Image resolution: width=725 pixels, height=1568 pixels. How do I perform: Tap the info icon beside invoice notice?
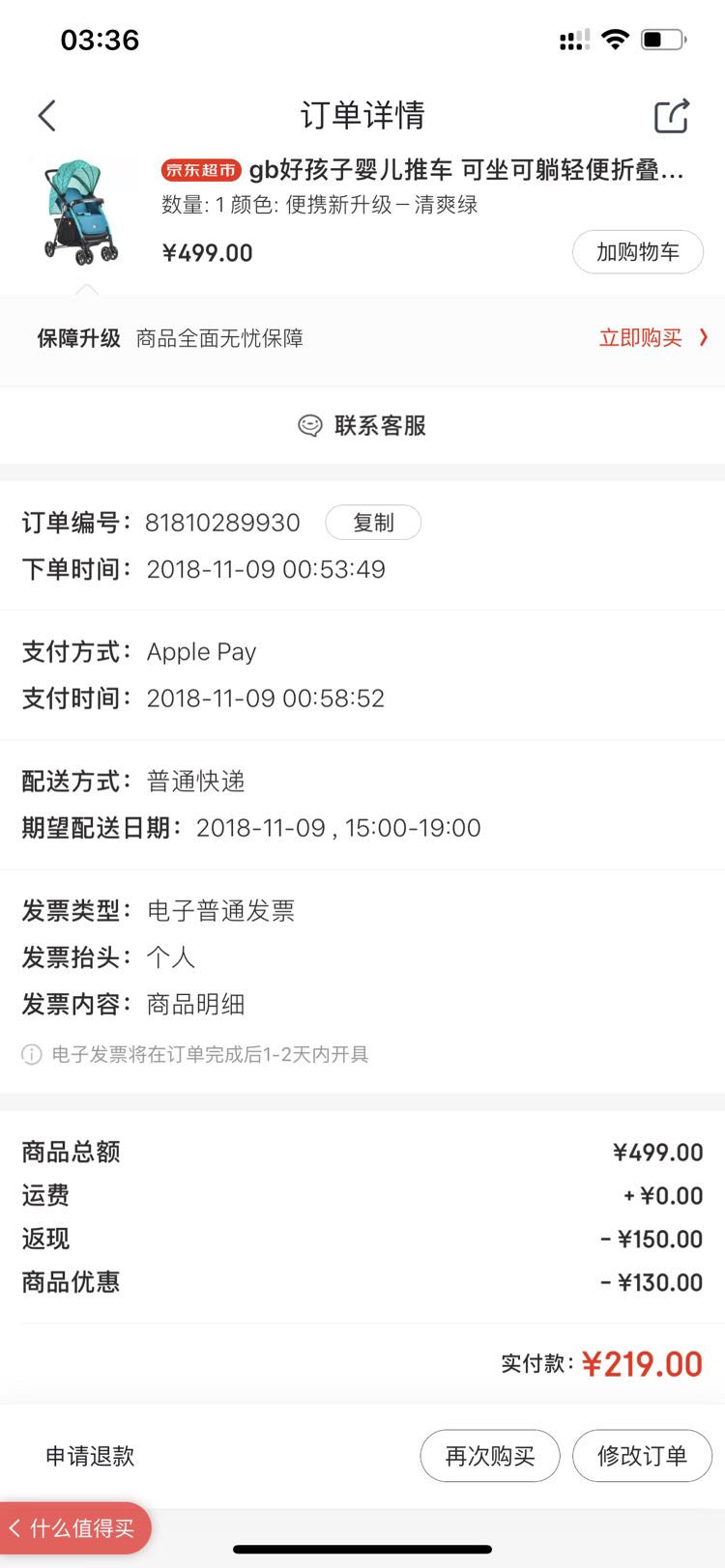[31, 1054]
